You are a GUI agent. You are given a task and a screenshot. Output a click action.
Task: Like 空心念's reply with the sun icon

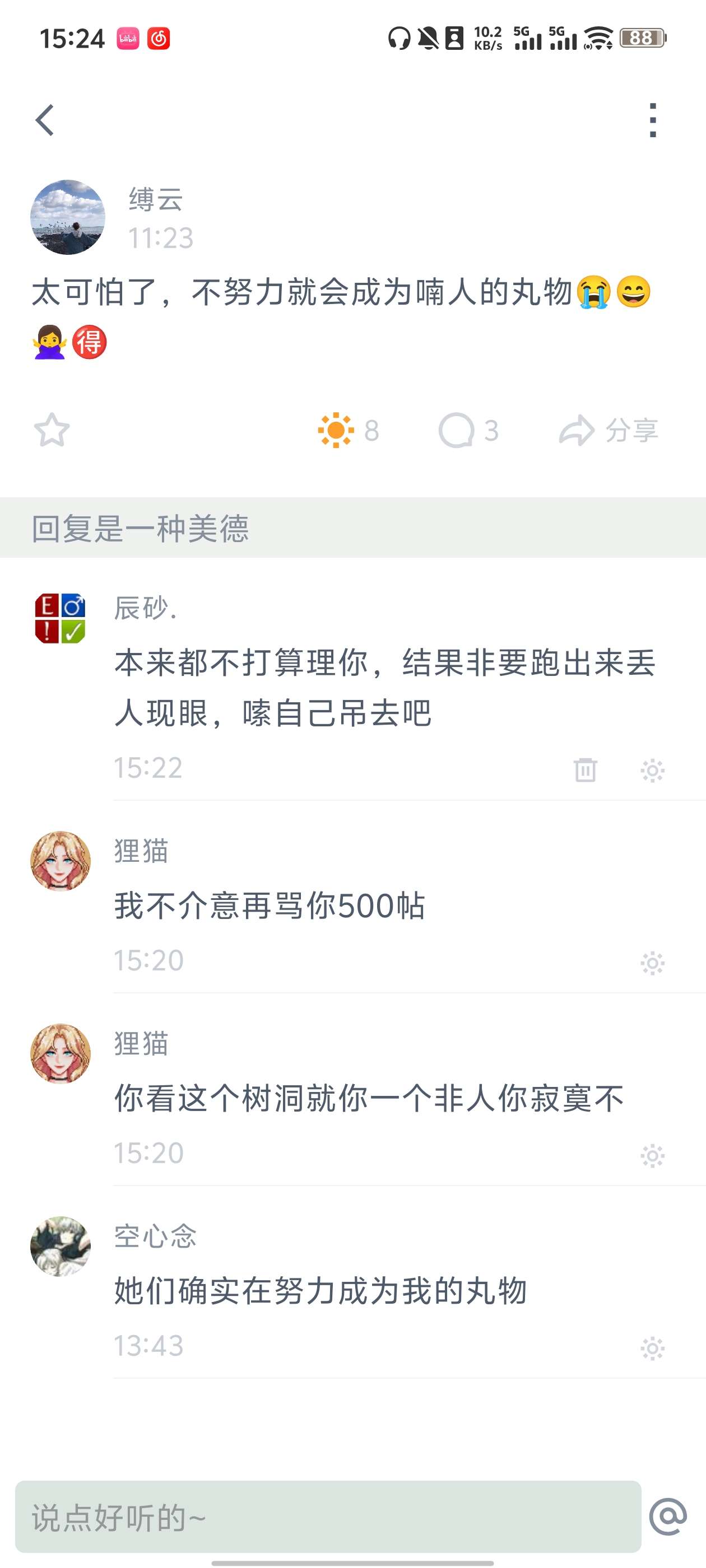pyautogui.click(x=652, y=1348)
